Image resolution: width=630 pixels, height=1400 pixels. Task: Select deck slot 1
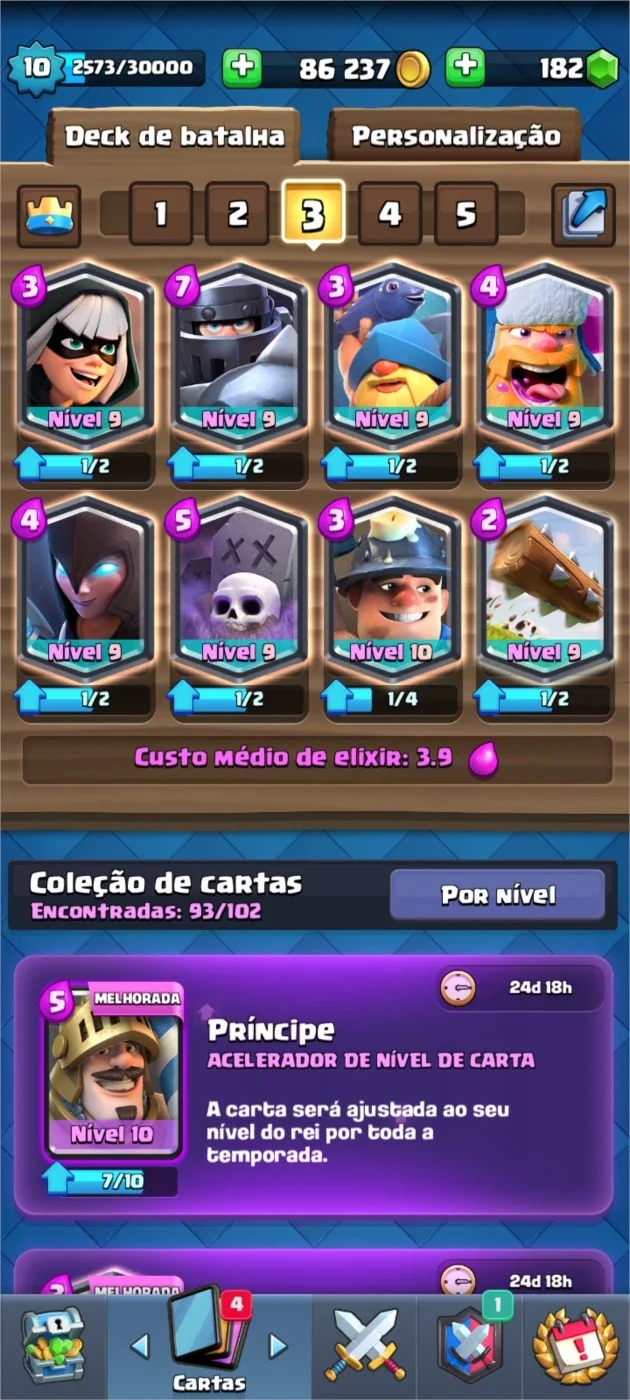point(160,214)
